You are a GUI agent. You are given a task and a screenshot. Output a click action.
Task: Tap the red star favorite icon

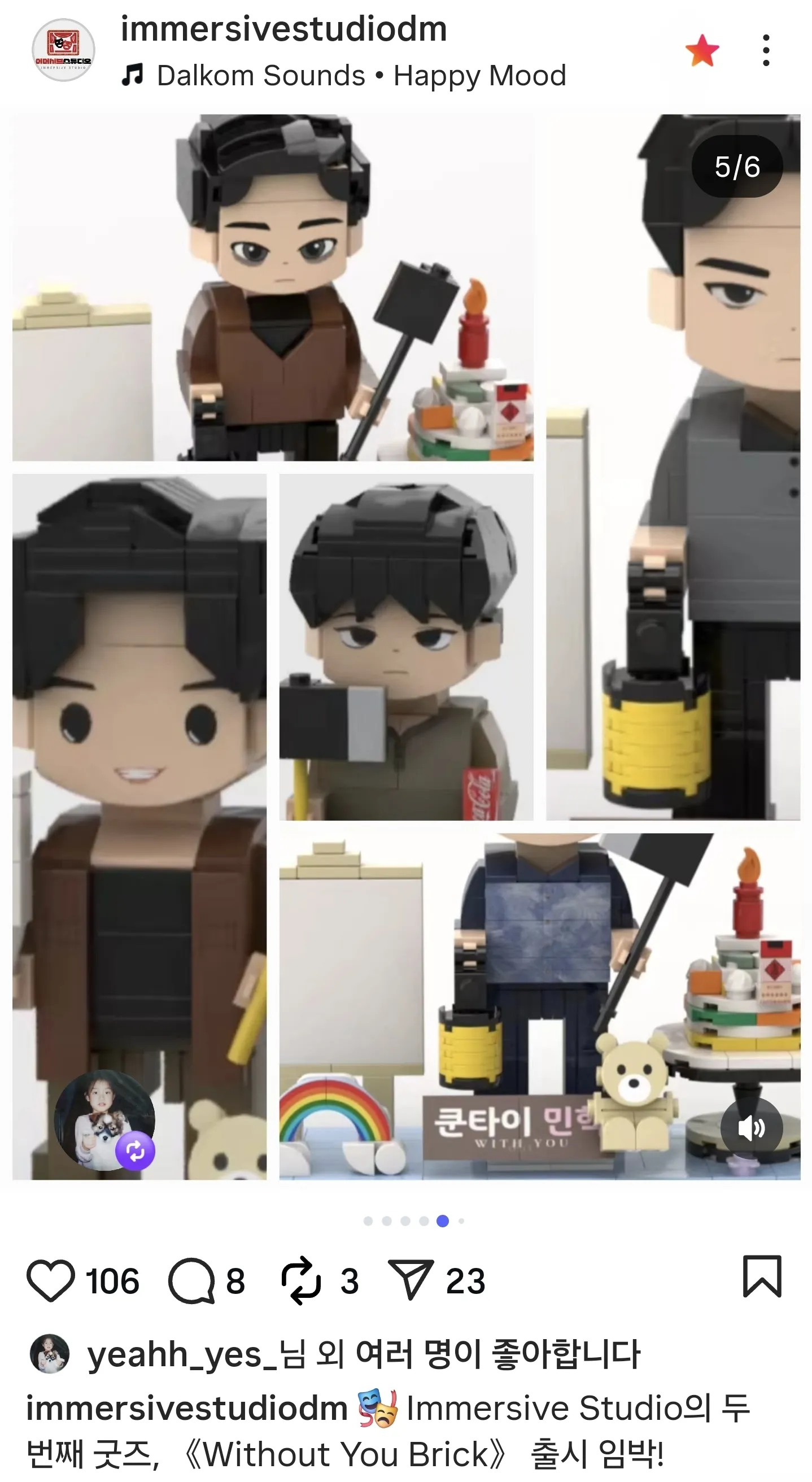(701, 51)
